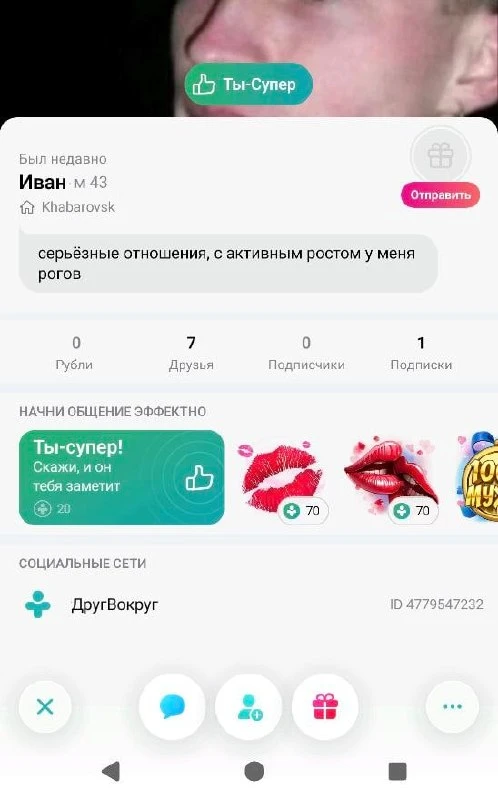Tap the green Ты-супер! card
The image size is (498, 800).
pos(121,477)
